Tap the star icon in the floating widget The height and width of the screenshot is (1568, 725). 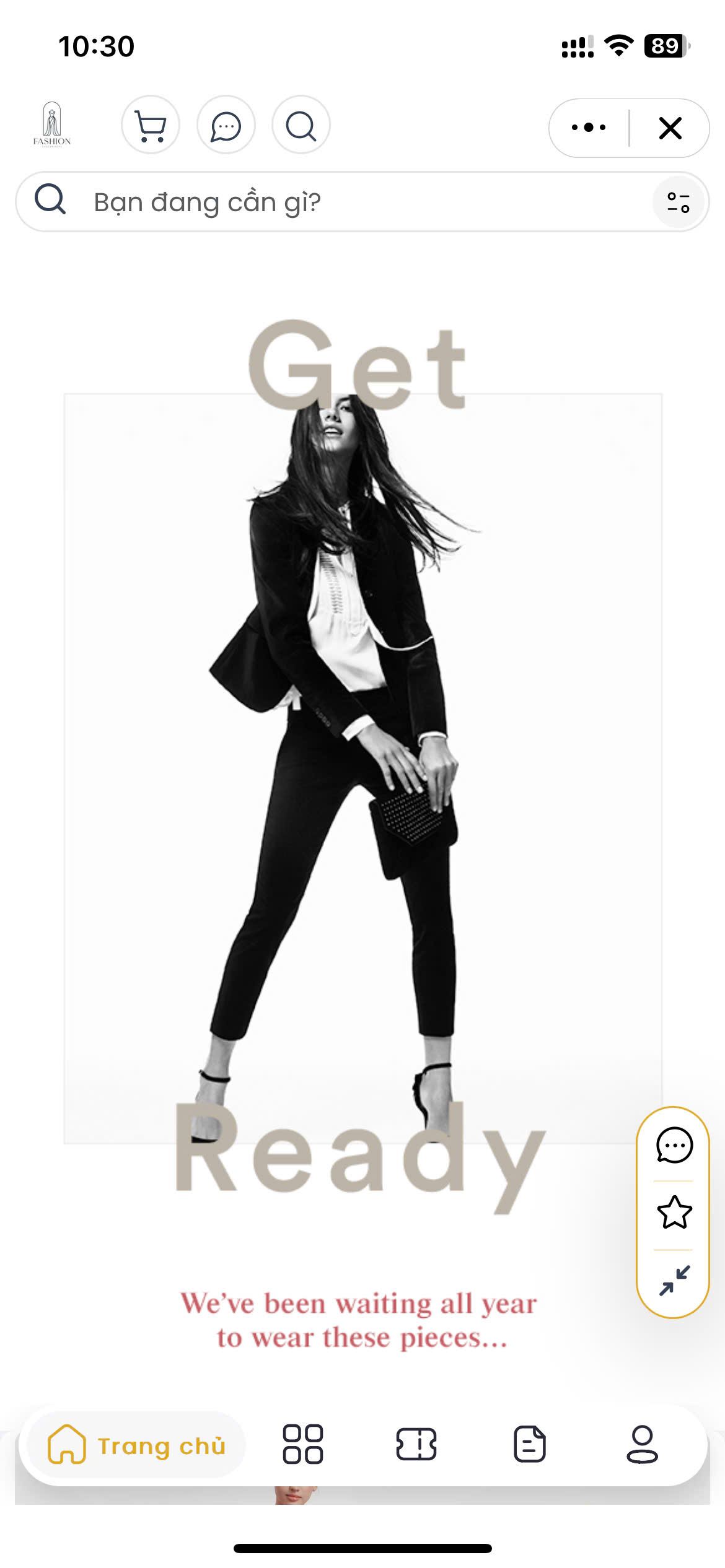pos(674,1212)
